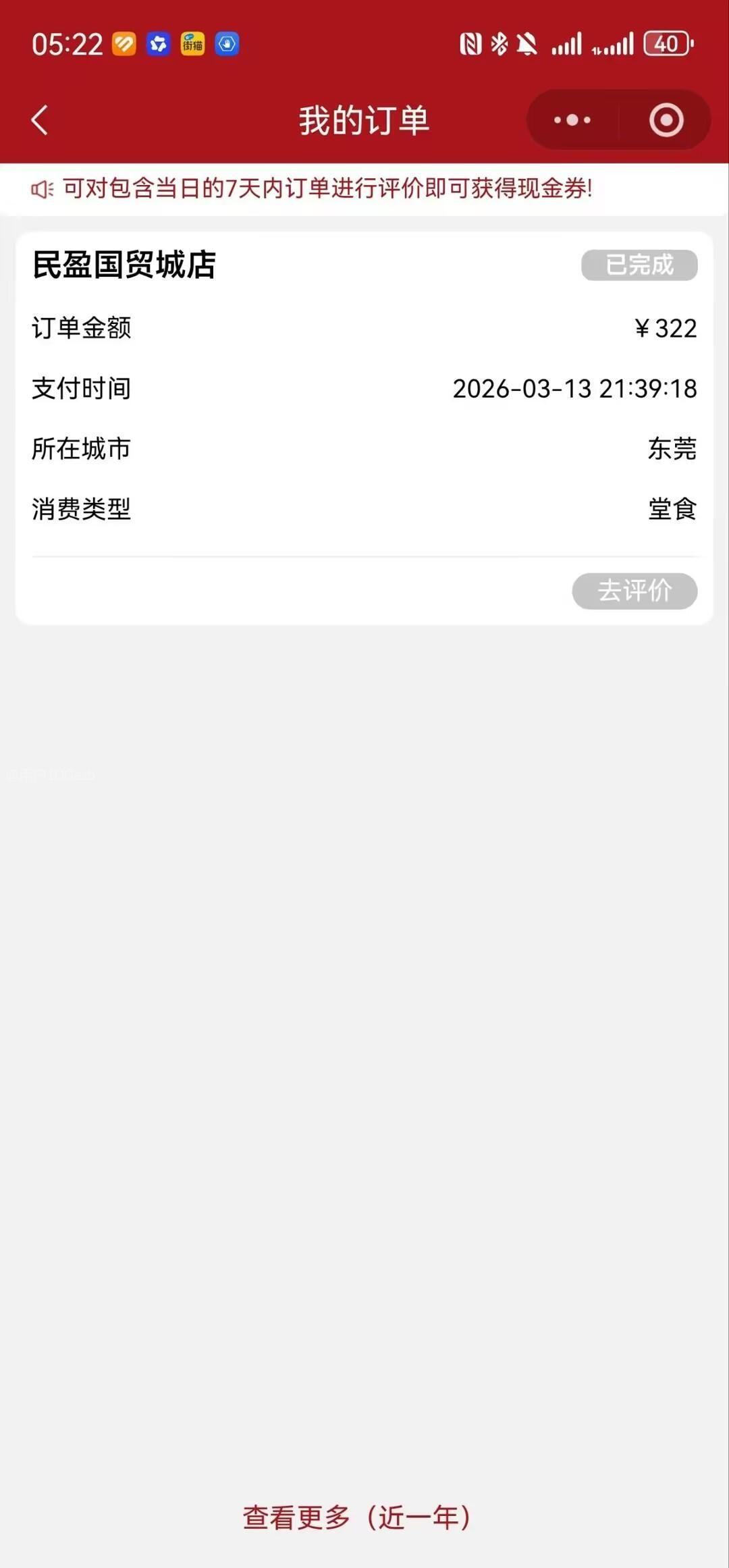Tap 去评价 to review the order
Image resolution: width=729 pixels, height=1568 pixels.
click(634, 591)
